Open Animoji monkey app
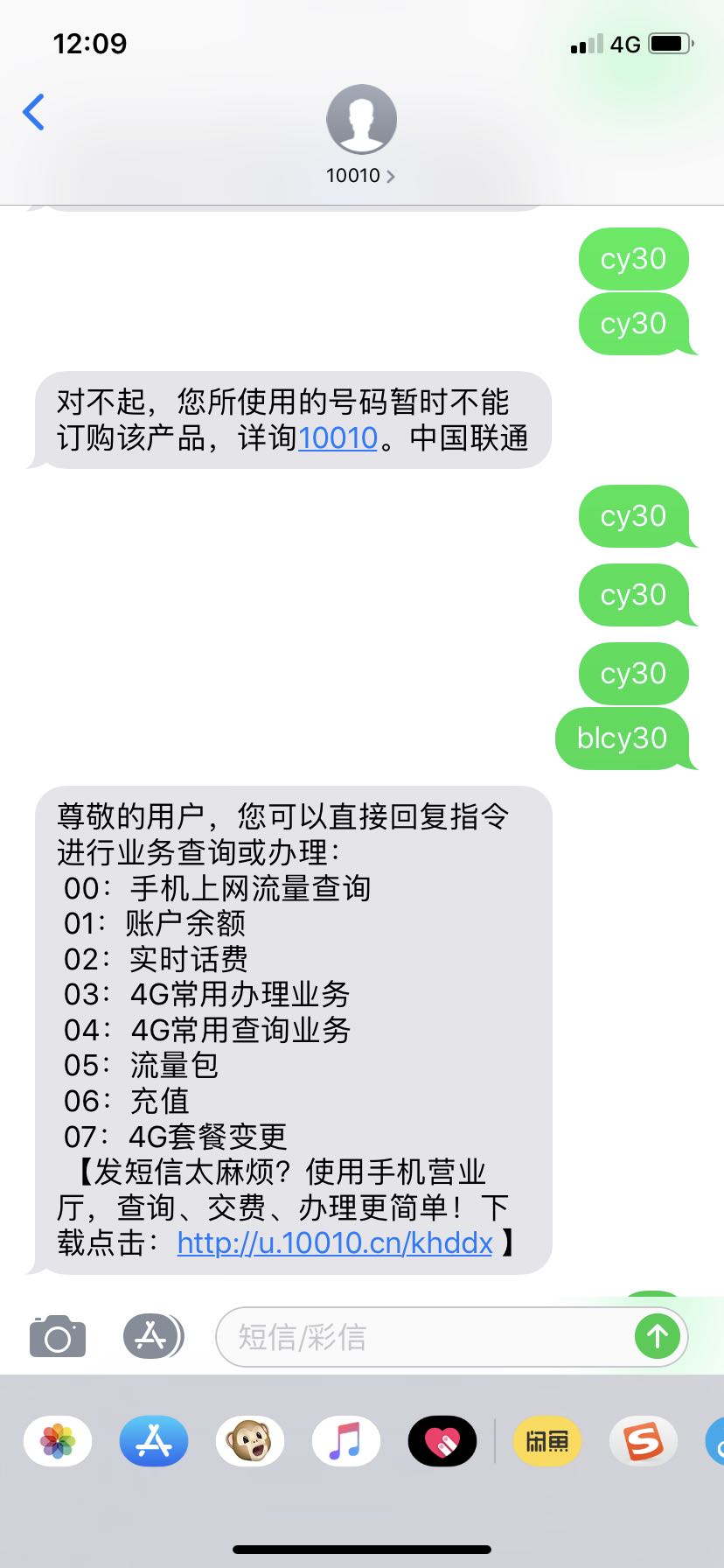Screen dimensions: 724x1568 [250, 1440]
